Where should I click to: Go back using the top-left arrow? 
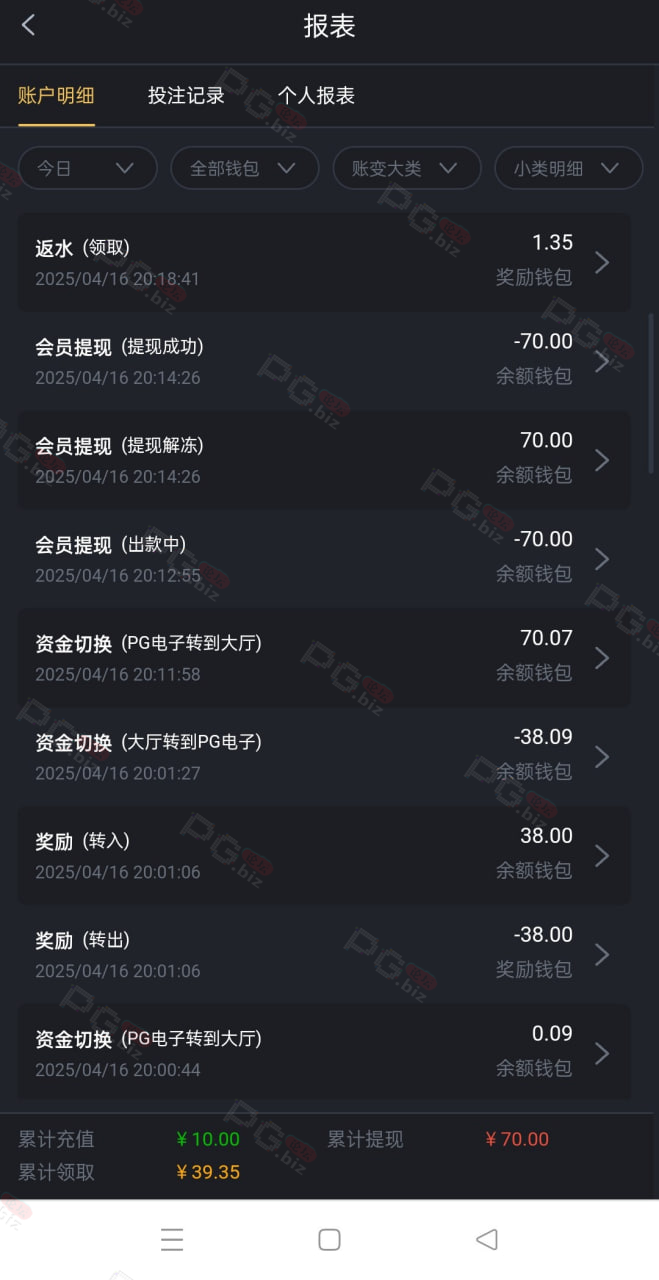[x=28, y=26]
